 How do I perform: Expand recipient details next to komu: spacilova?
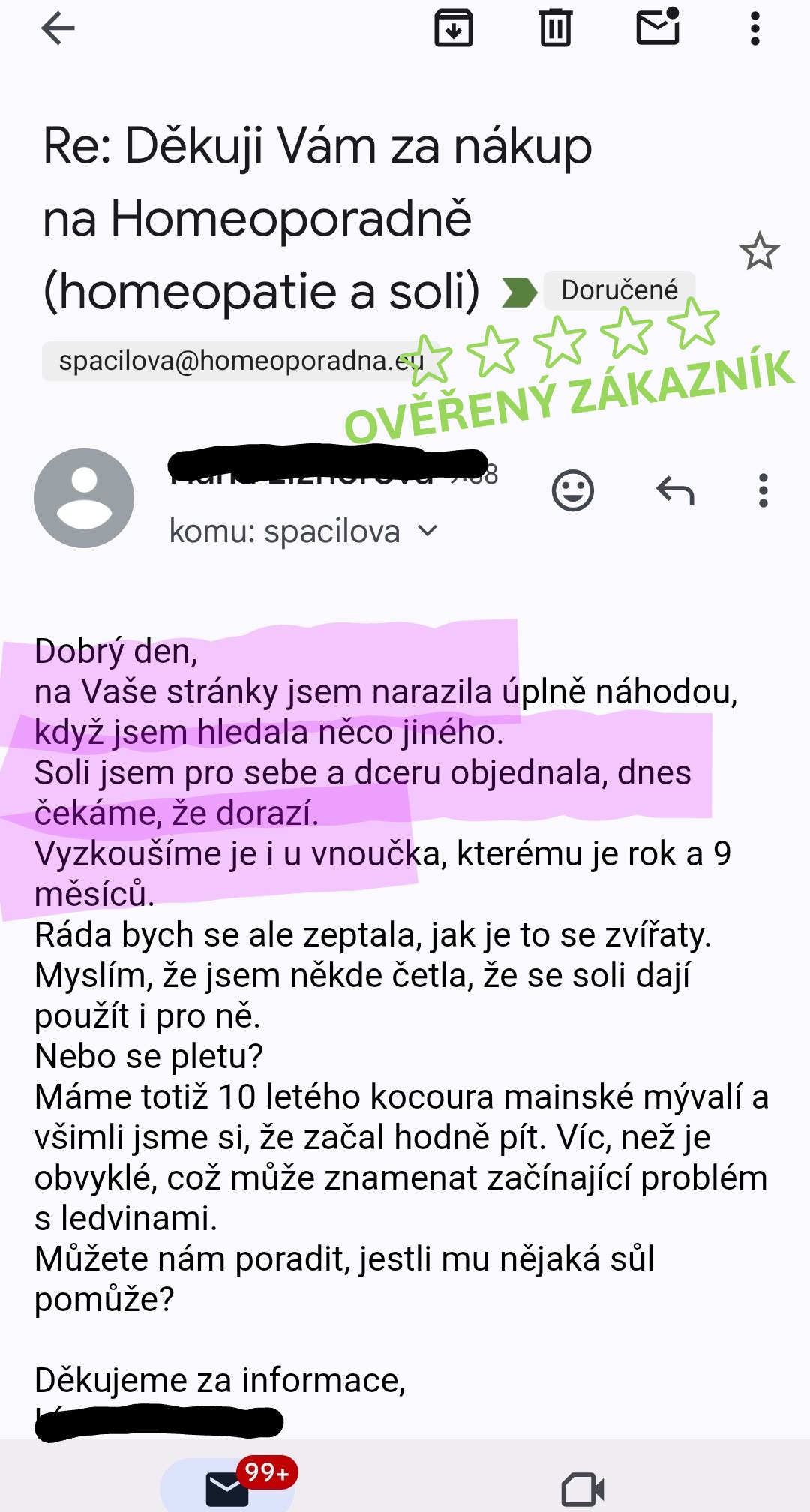click(427, 531)
